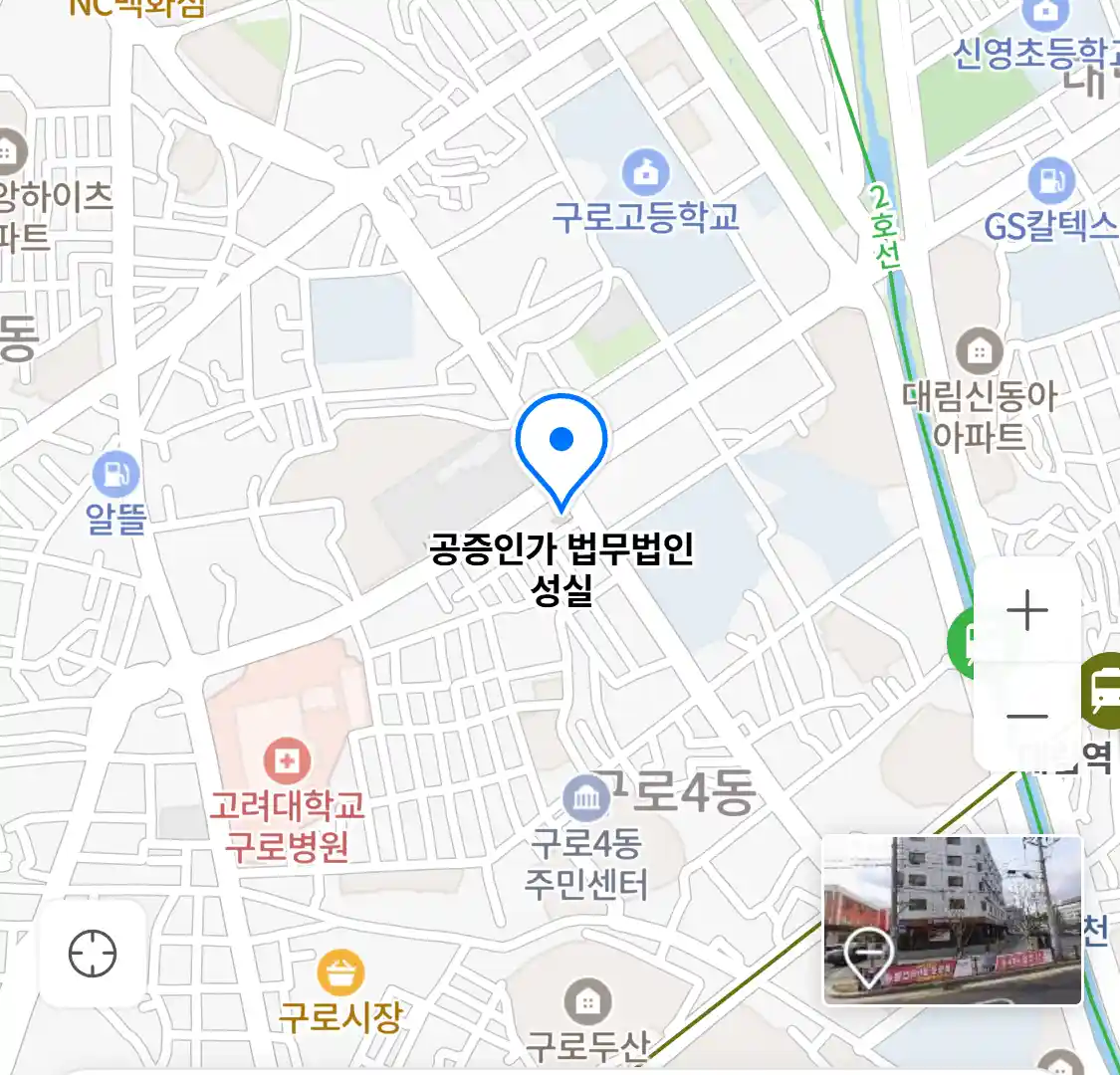Open 고려대학교 구로병원 hospital marker
The width and height of the screenshot is (1120, 1075).
tap(287, 762)
